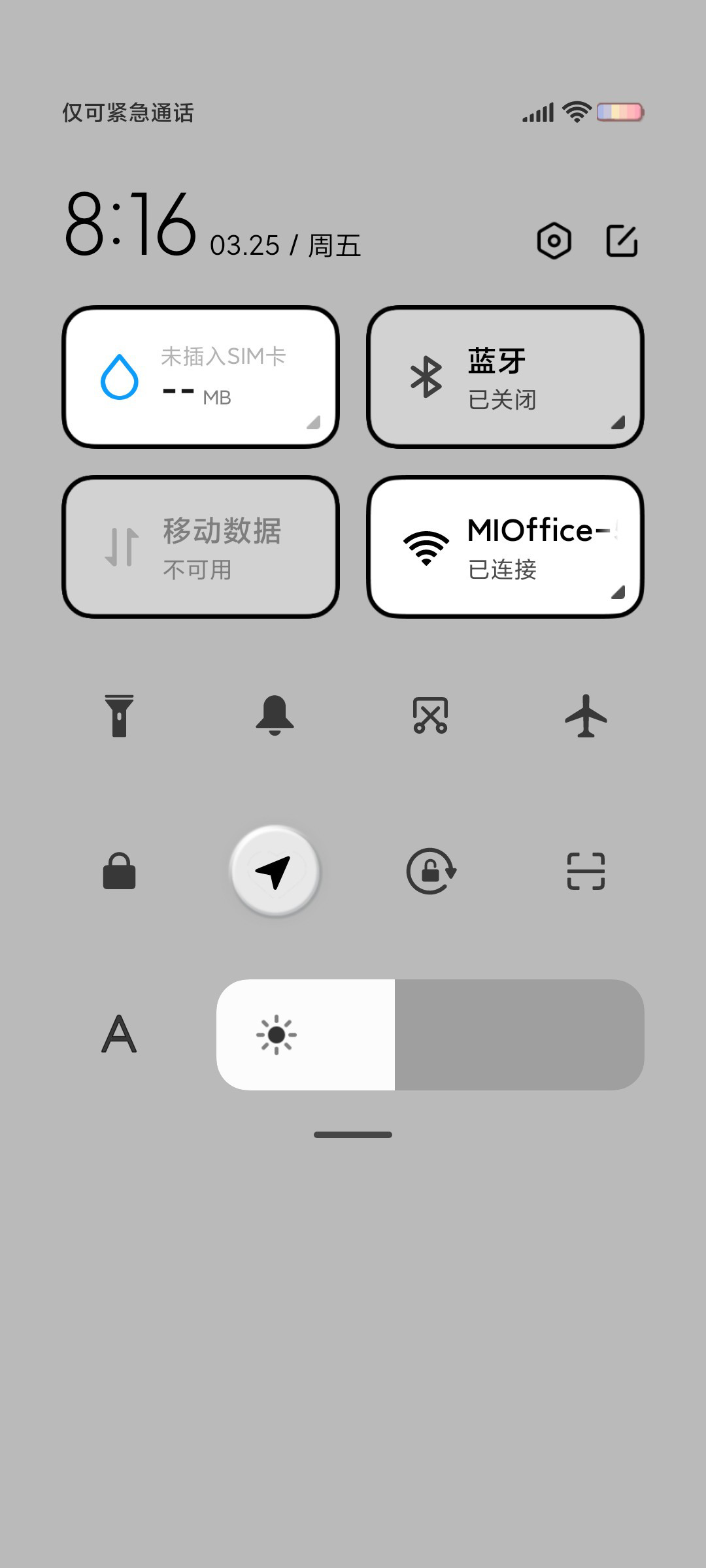Tap the brightness slider to set its level
The height and width of the screenshot is (1568, 706).
pos(430,1034)
